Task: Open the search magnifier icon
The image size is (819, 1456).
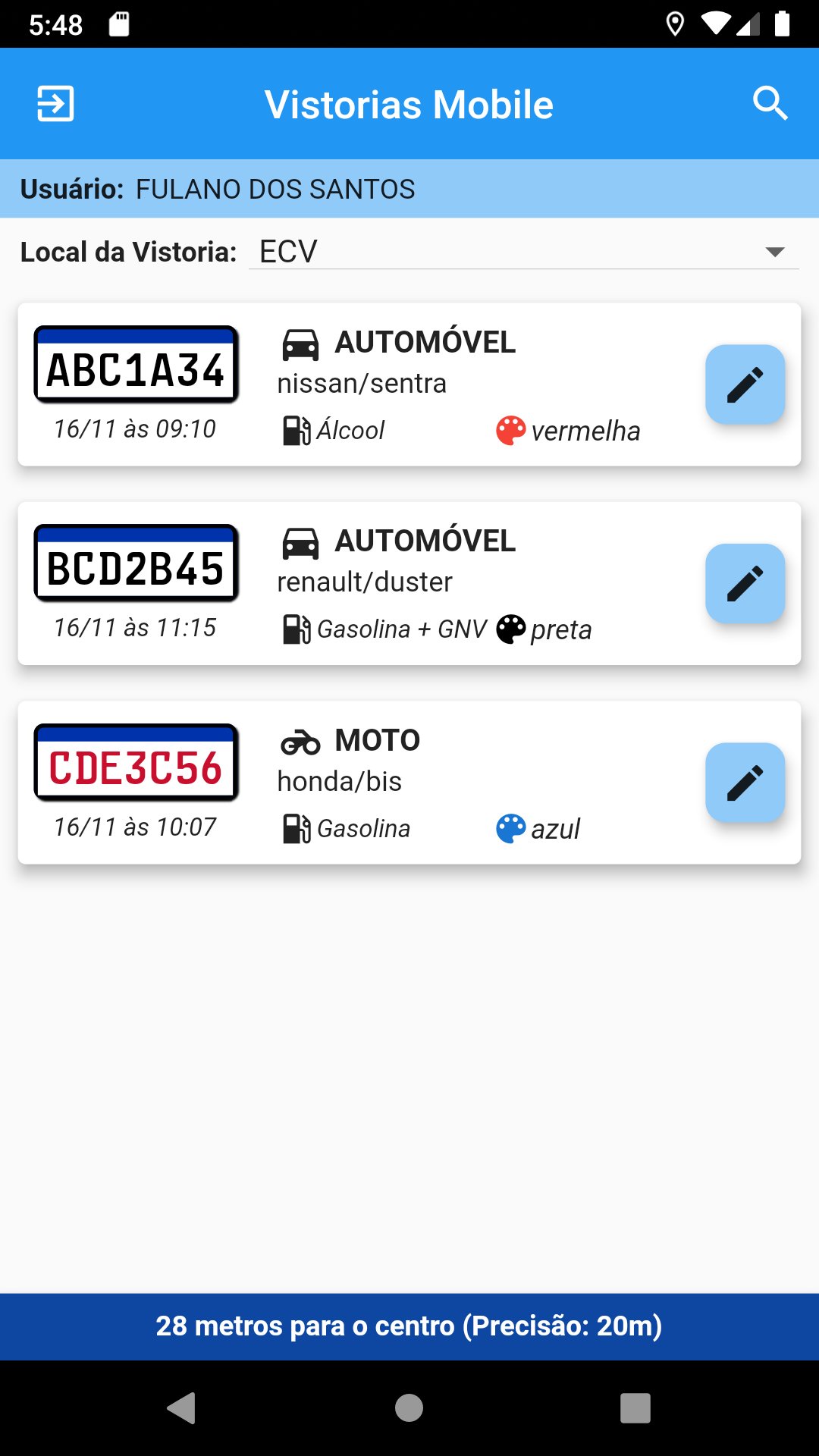Action: (x=770, y=103)
